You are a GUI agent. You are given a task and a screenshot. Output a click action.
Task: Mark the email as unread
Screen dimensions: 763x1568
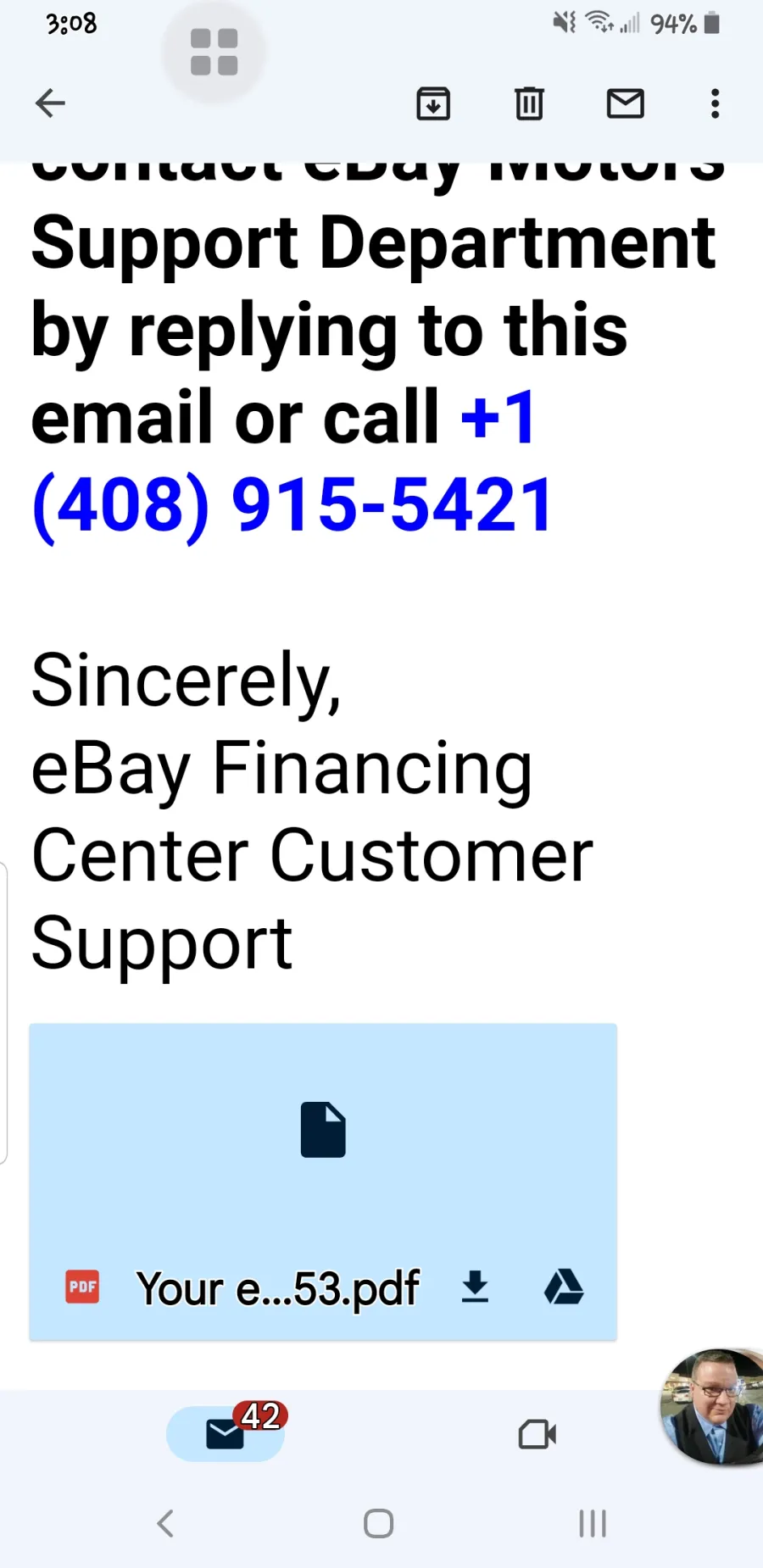626,103
